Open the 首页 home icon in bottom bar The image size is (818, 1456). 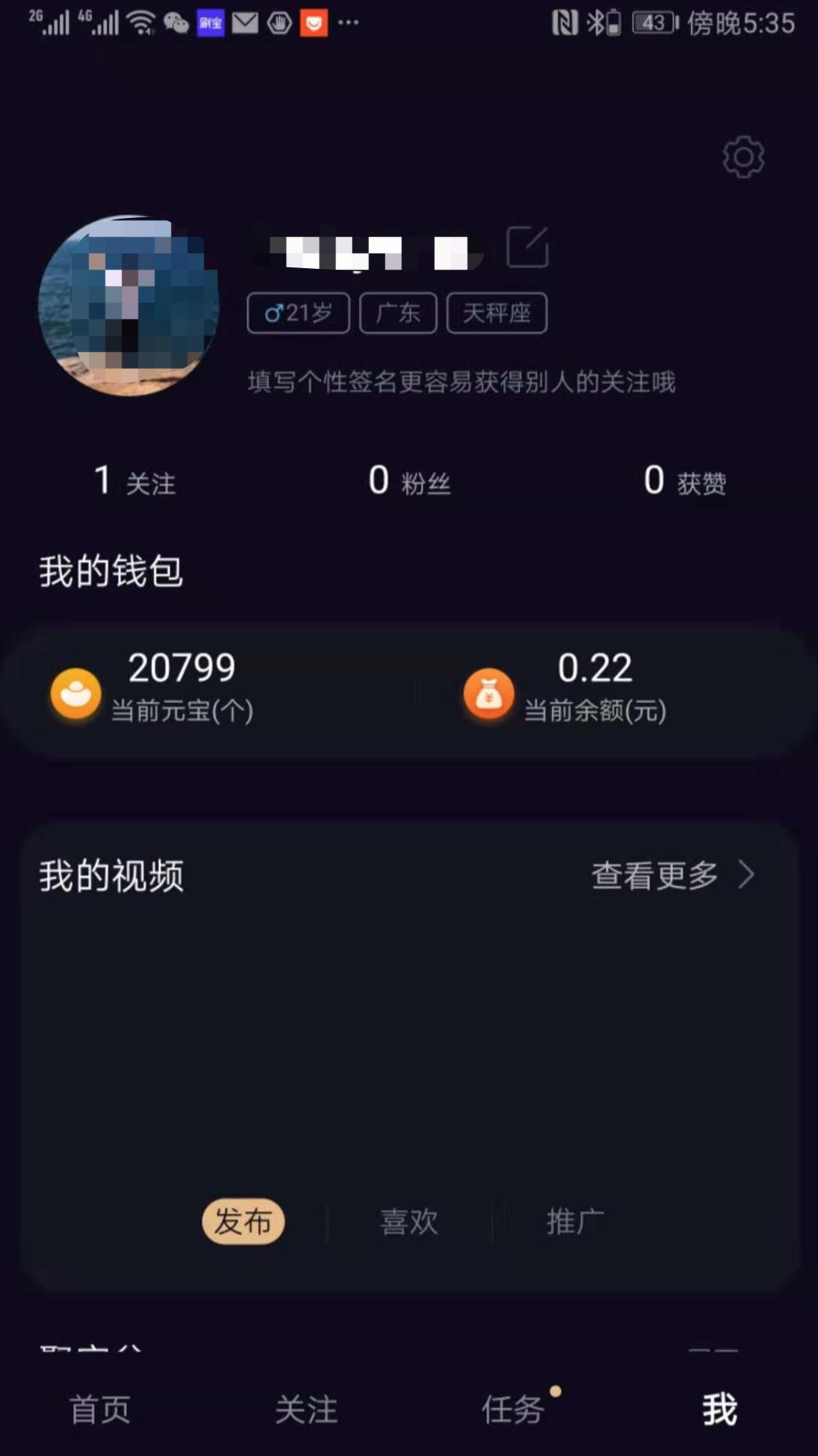[x=99, y=1408]
